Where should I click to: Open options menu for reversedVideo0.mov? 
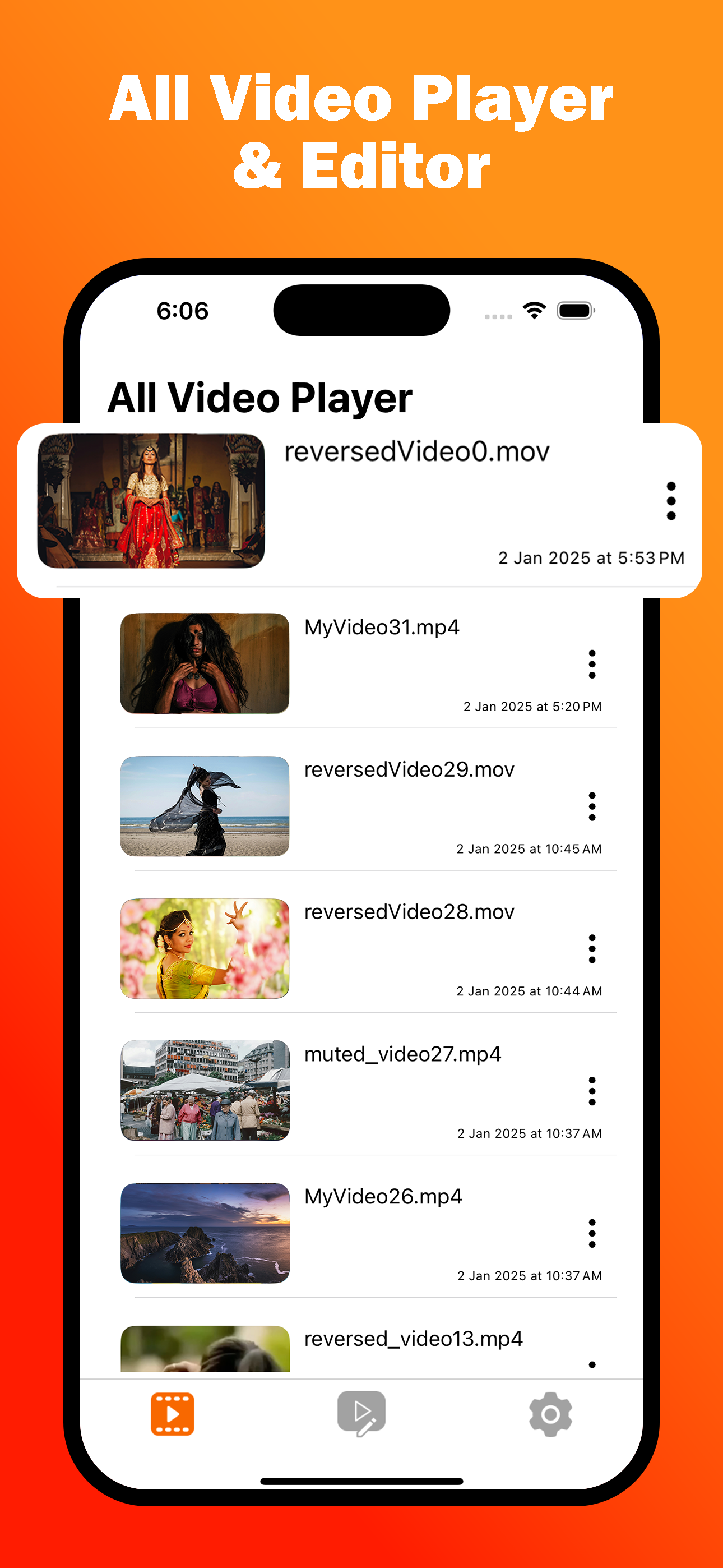pos(670,501)
